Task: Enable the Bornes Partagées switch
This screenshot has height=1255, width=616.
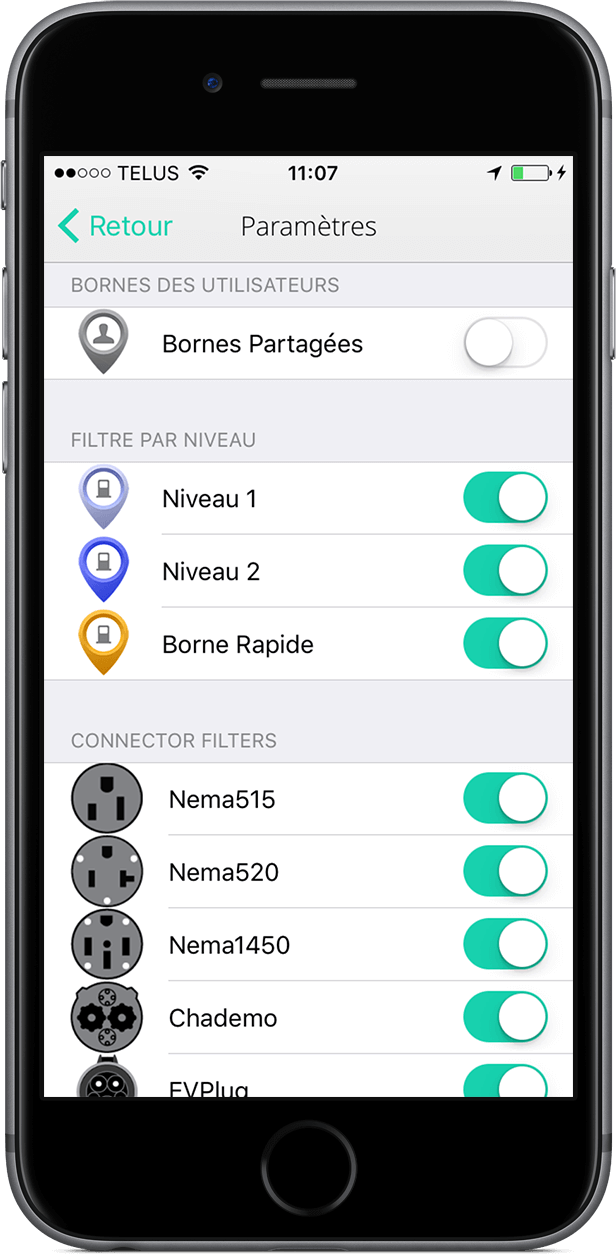Action: pyautogui.click(x=505, y=344)
